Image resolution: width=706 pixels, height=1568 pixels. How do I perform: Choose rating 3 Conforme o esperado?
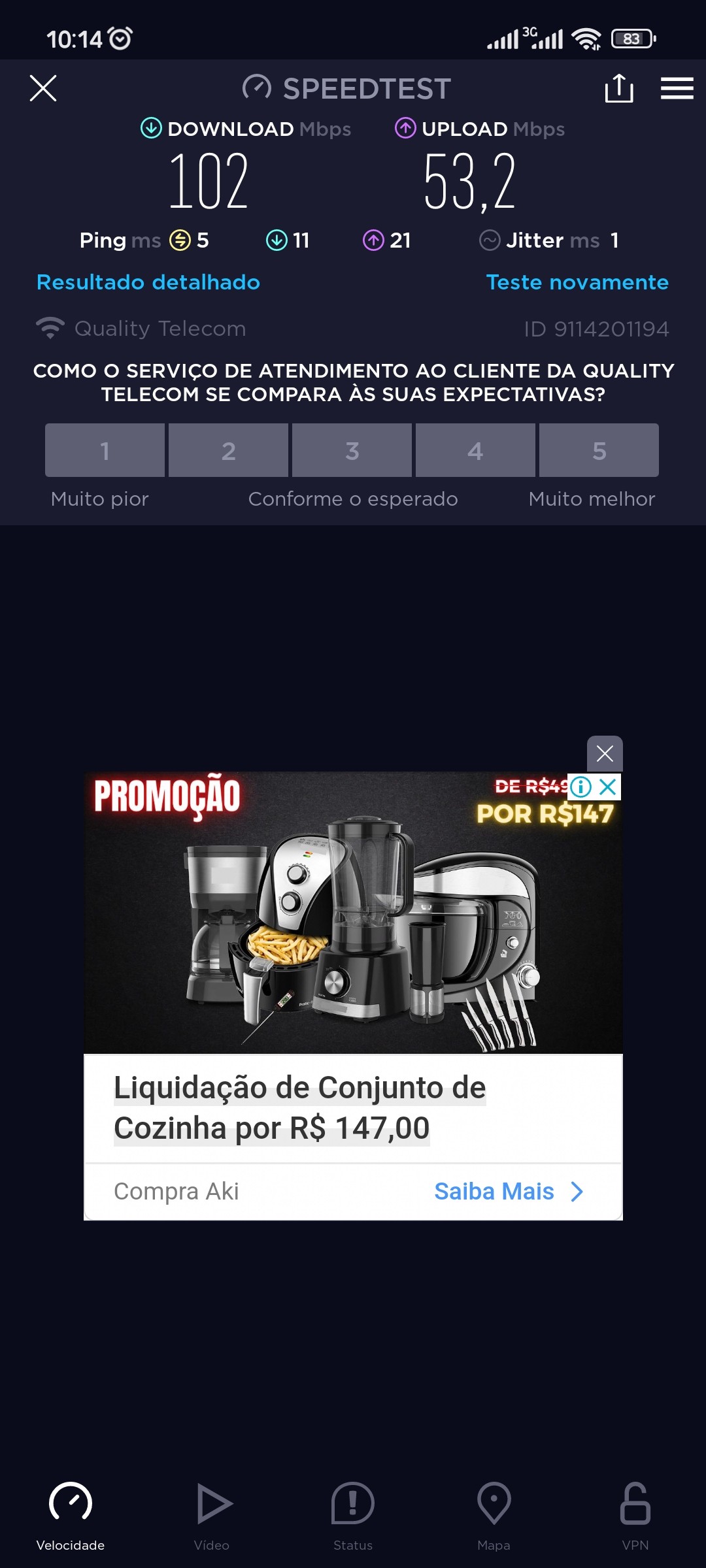click(x=352, y=450)
